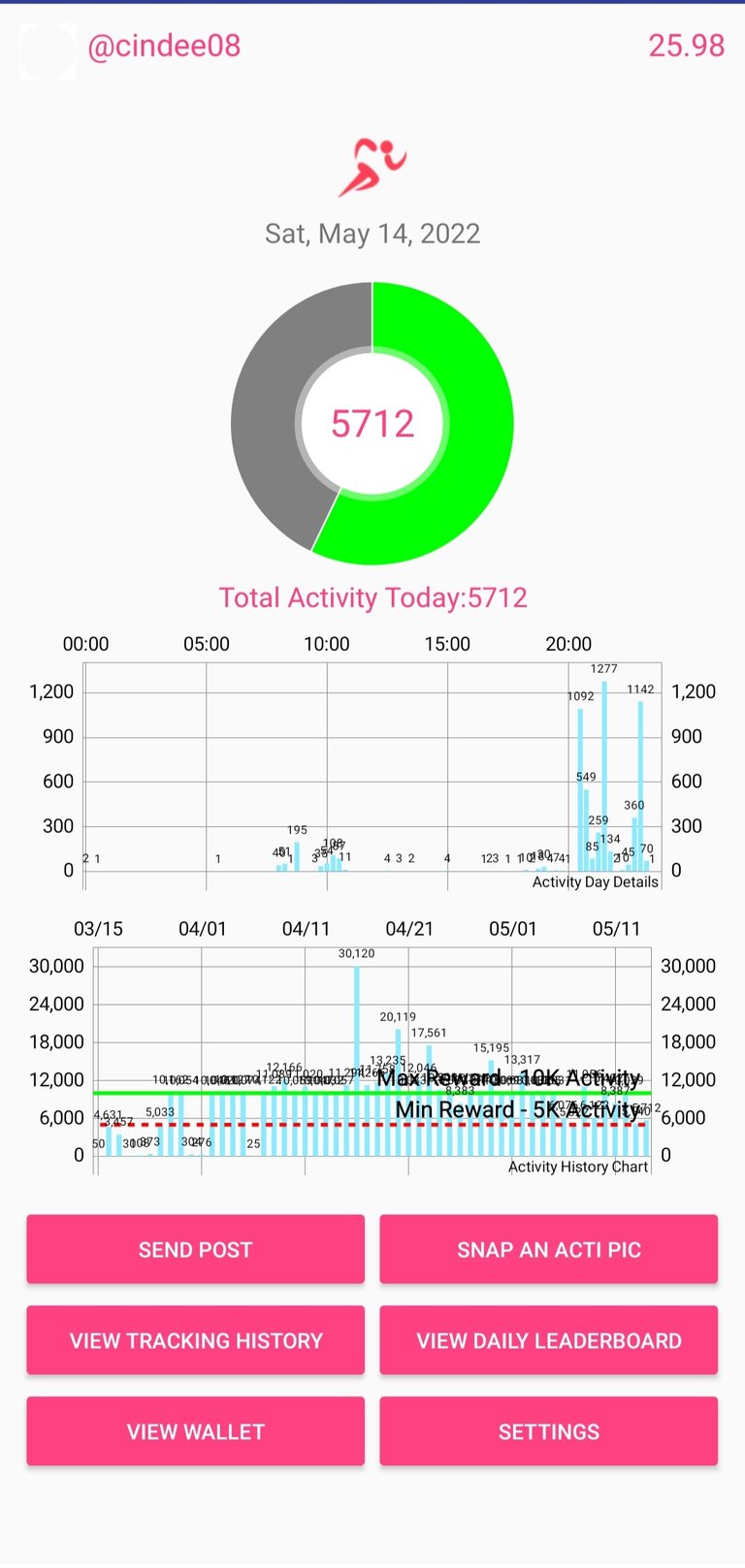The height and width of the screenshot is (1568, 745).
Task: Go to Settings
Action: click(549, 1431)
